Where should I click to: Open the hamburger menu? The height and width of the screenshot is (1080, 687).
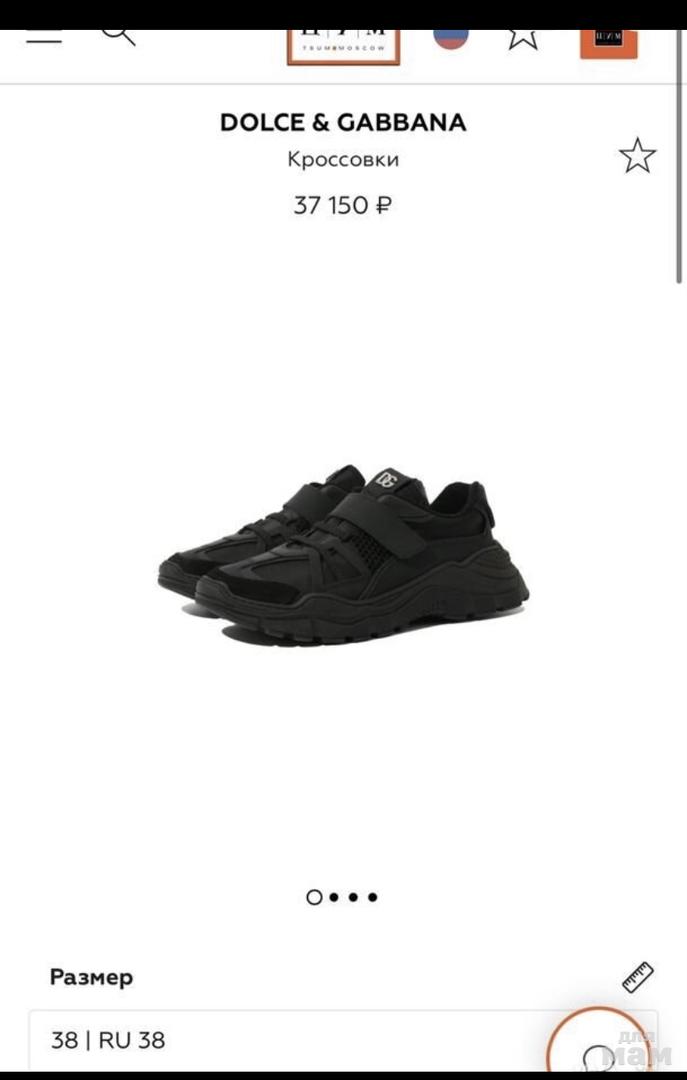pos(42,38)
